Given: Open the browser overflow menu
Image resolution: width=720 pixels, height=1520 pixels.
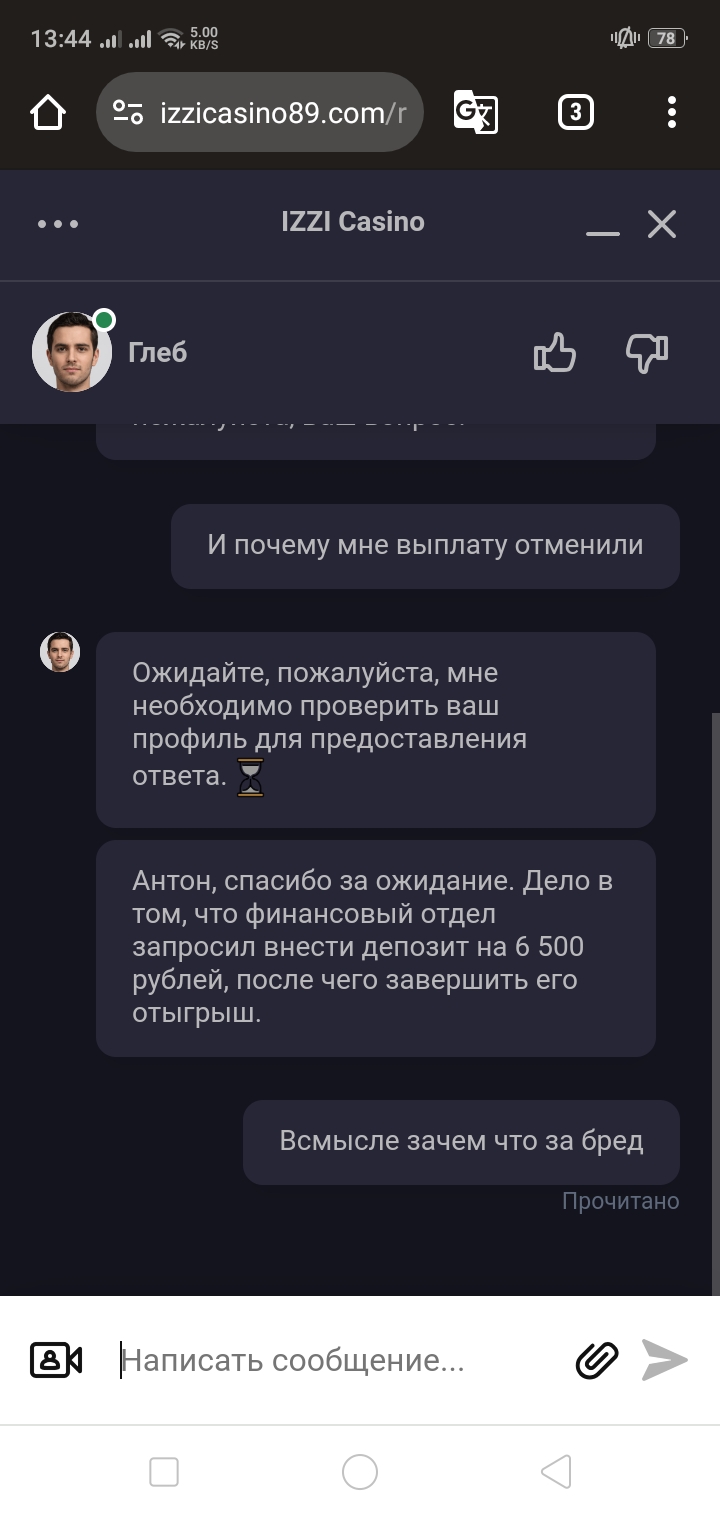Looking at the screenshot, I should pos(672,112).
